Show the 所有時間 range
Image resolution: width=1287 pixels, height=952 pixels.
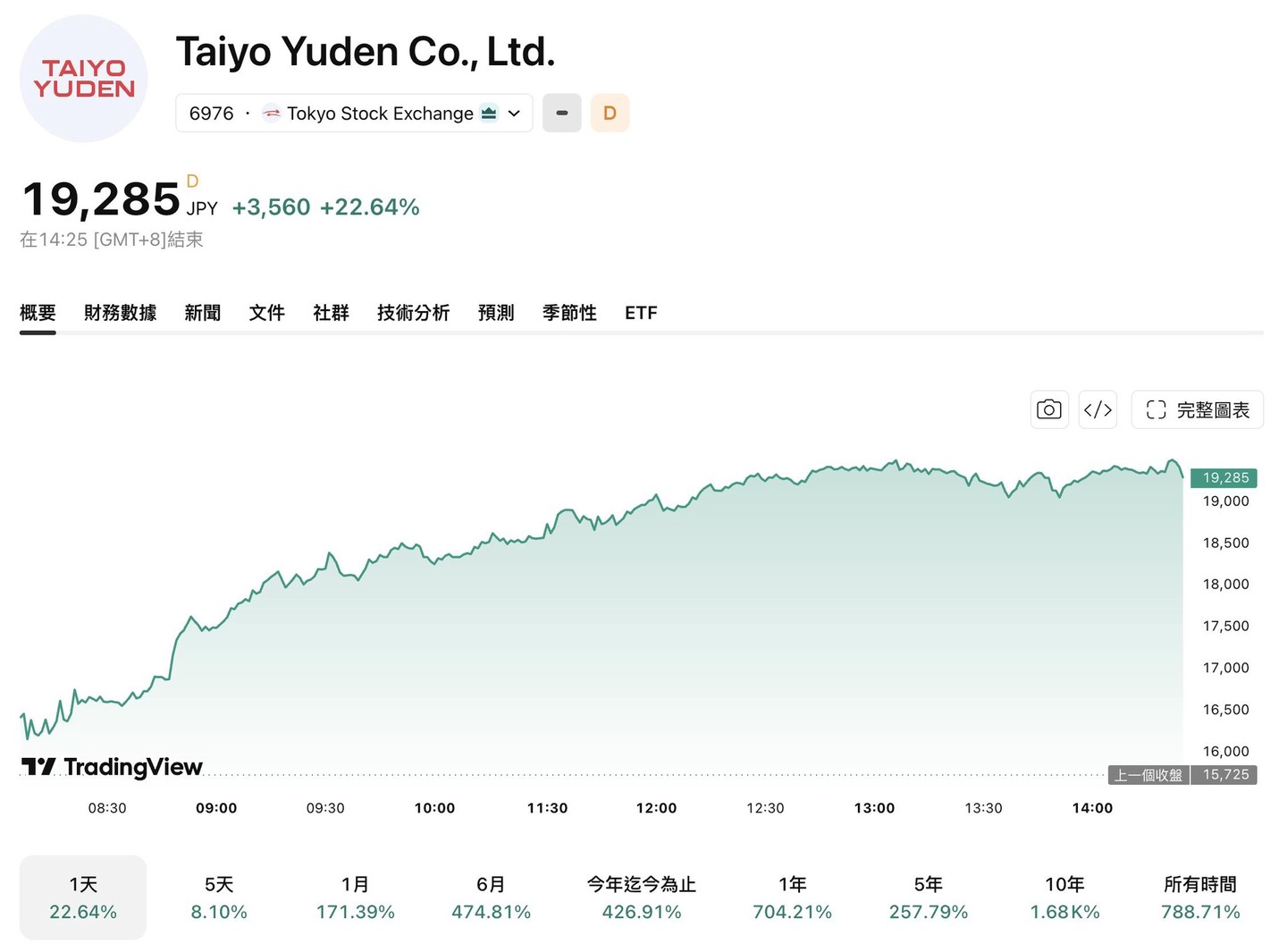1200,897
